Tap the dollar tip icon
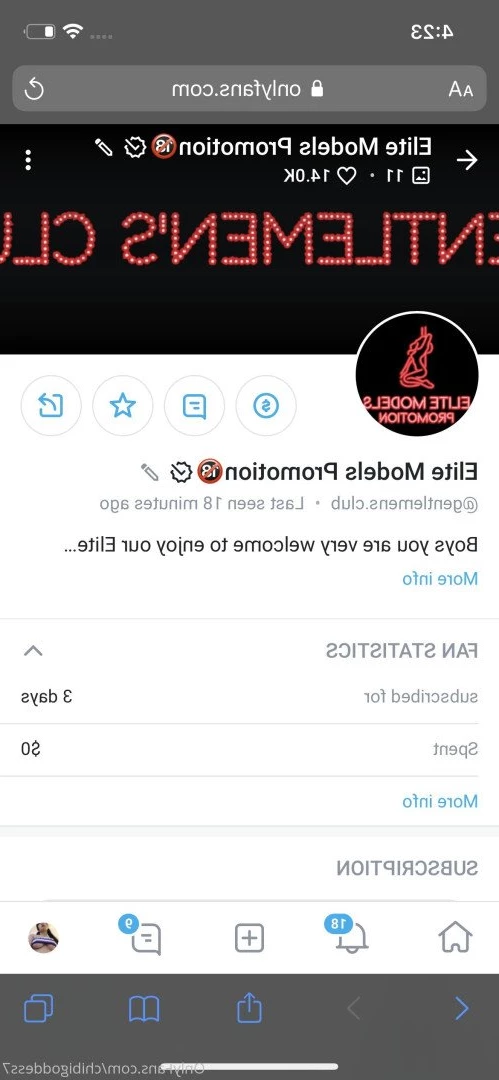 click(266, 406)
